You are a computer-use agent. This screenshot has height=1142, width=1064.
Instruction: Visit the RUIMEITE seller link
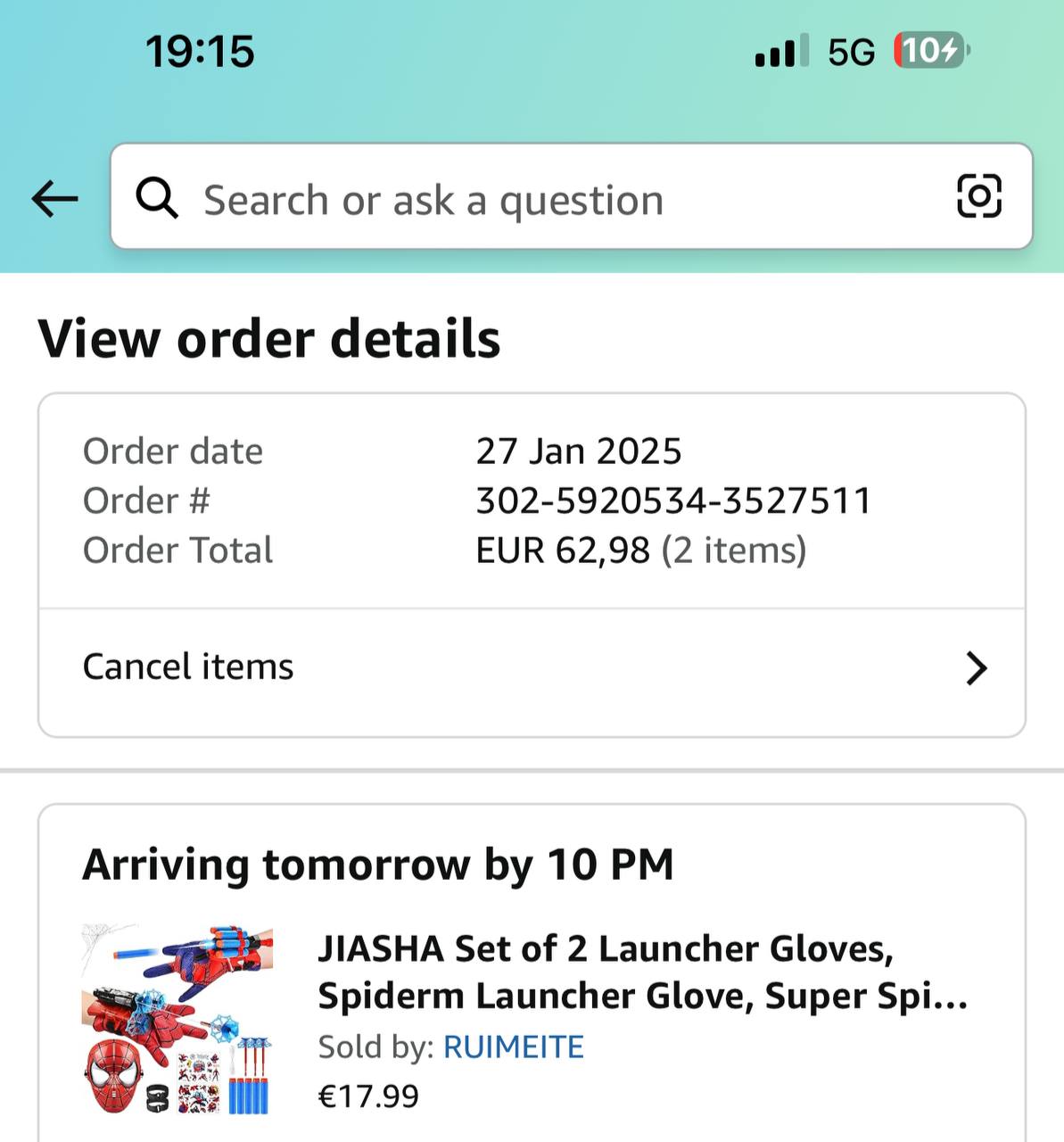point(513,1047)
